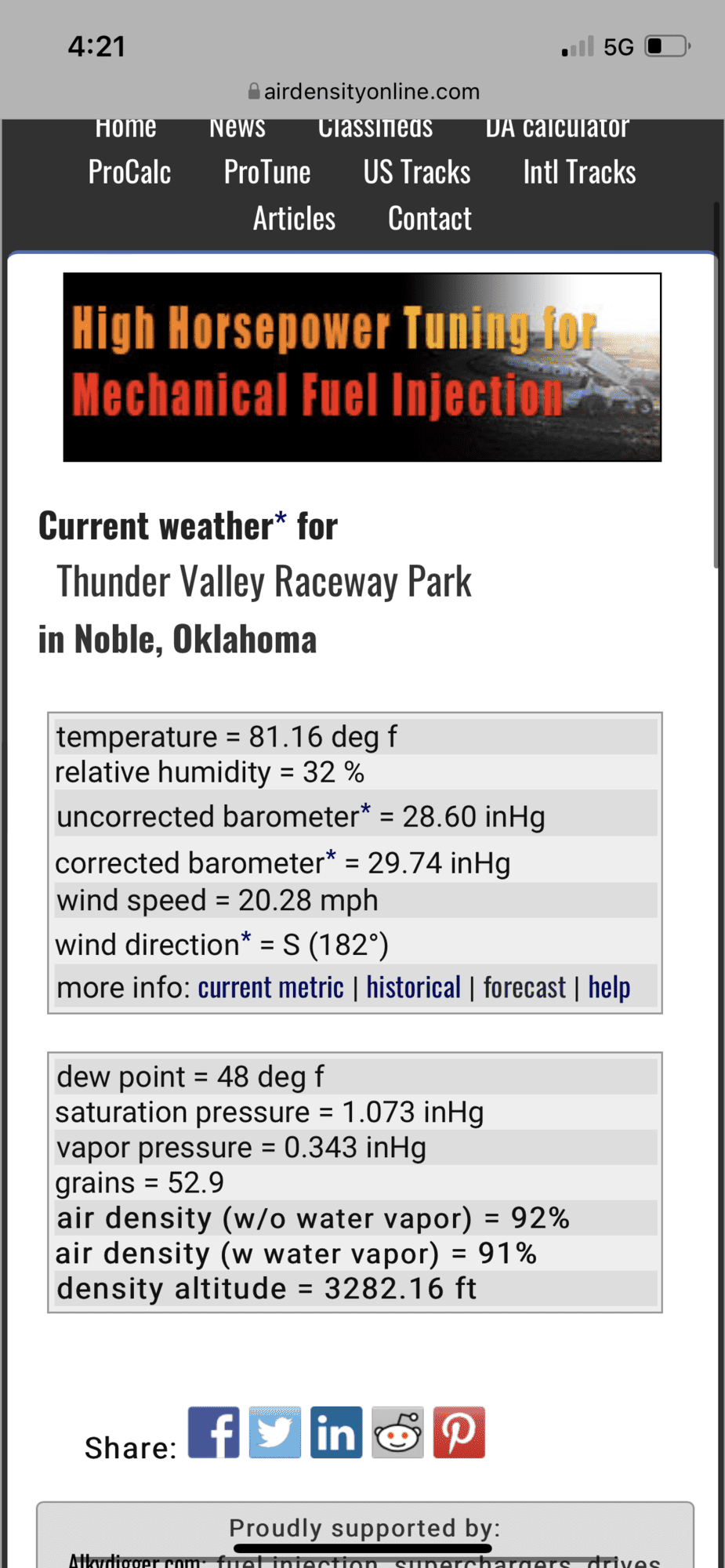The width and height of the screenshot is (725, 1568).
Task: Open the Contact page
Action: click(430, 218)
